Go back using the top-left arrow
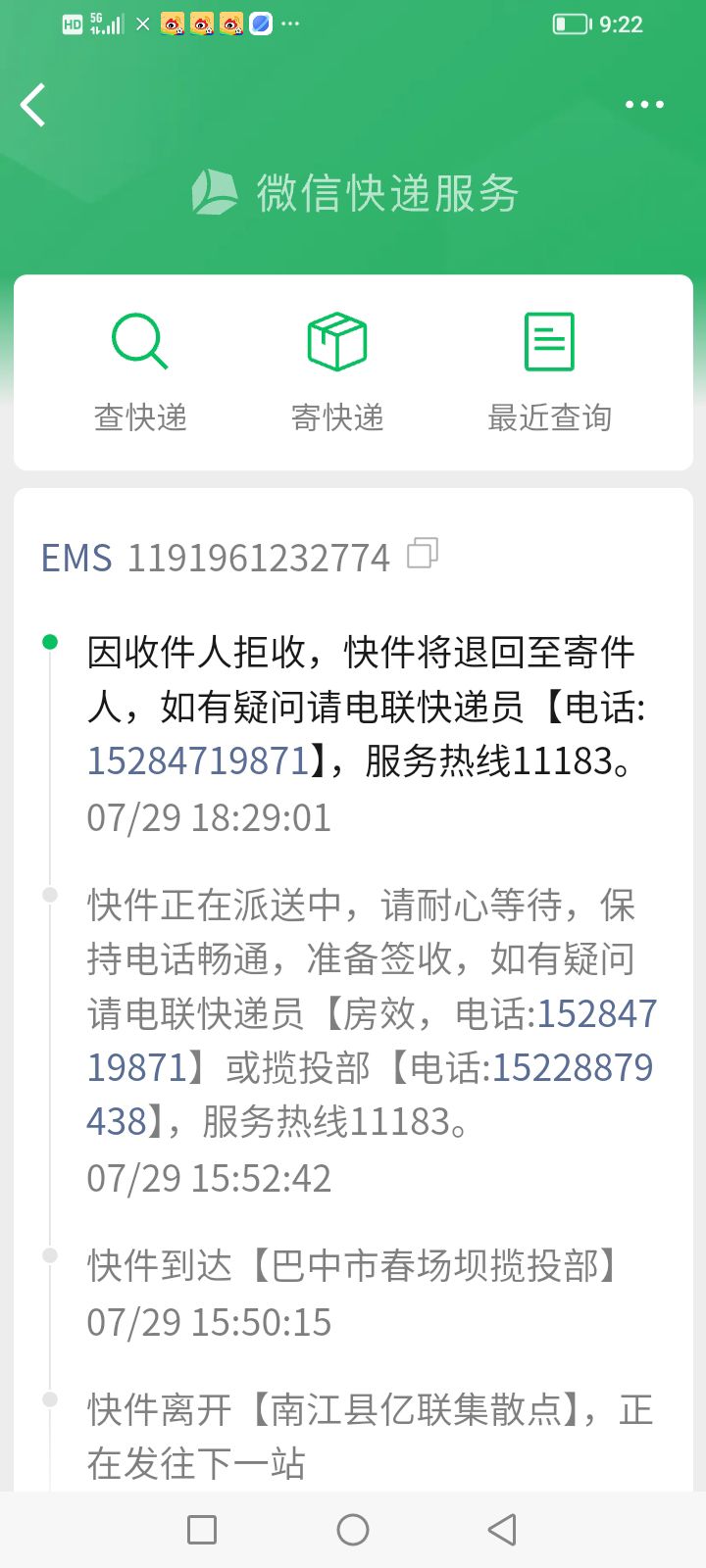Image resolution: width=706 pixels, height=1568 pixels. [33, 105]
